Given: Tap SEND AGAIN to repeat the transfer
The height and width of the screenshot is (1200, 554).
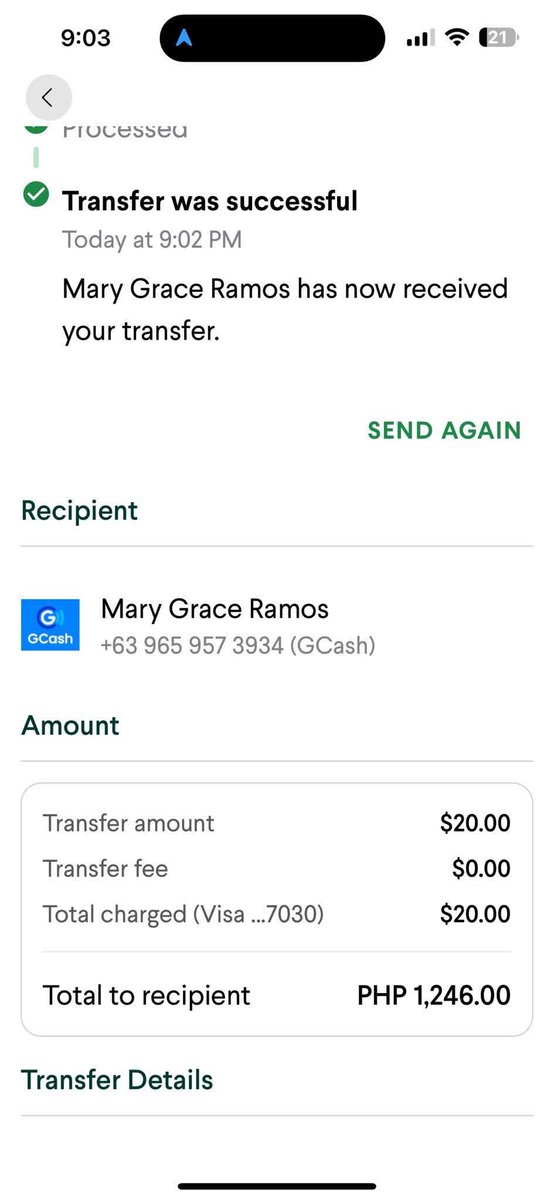Looking at the screenshot, I should (x=444, y=430).
